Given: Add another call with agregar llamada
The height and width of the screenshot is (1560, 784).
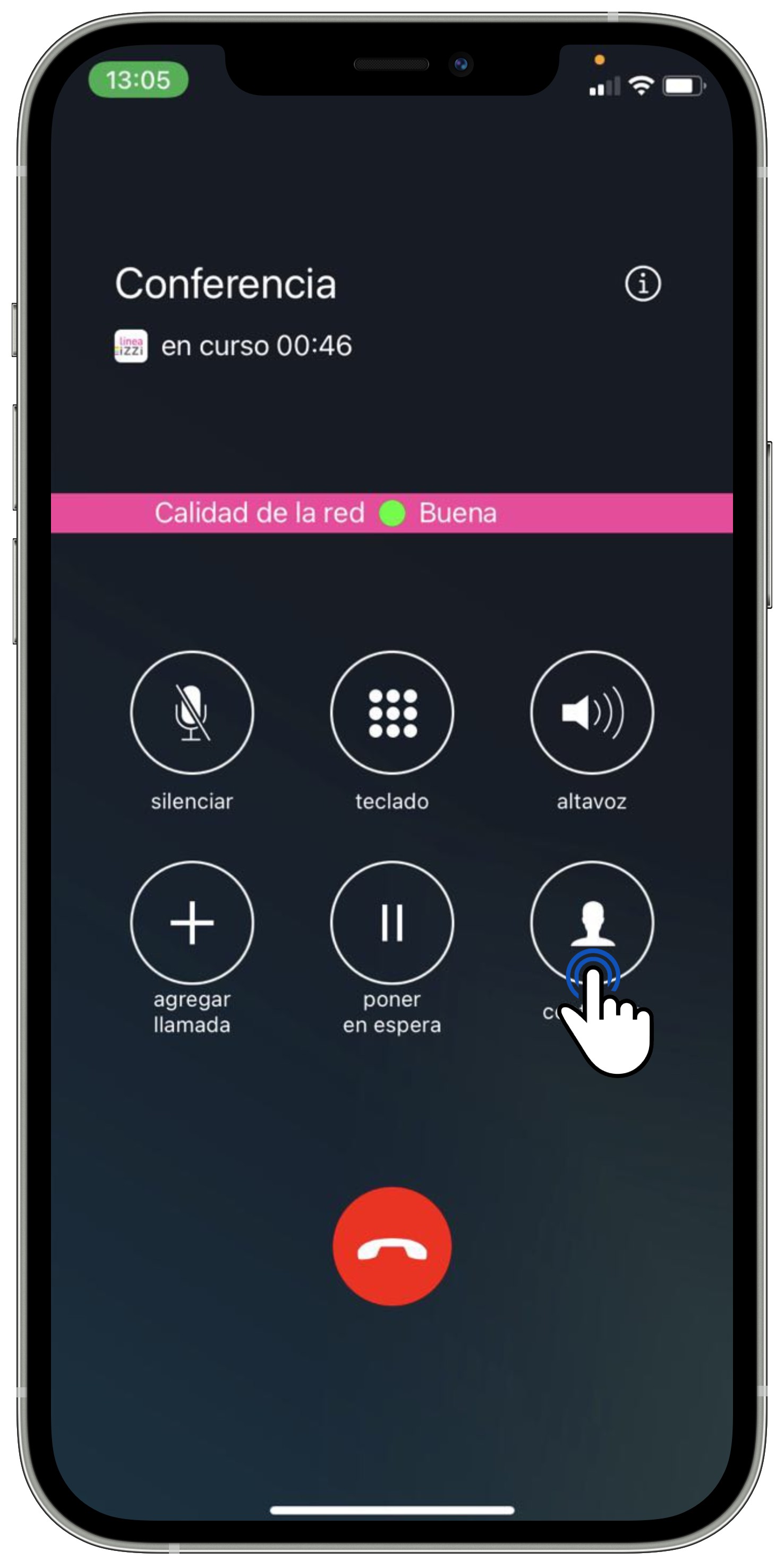Looking at the screenshot, I should click(x=192, y=922).
